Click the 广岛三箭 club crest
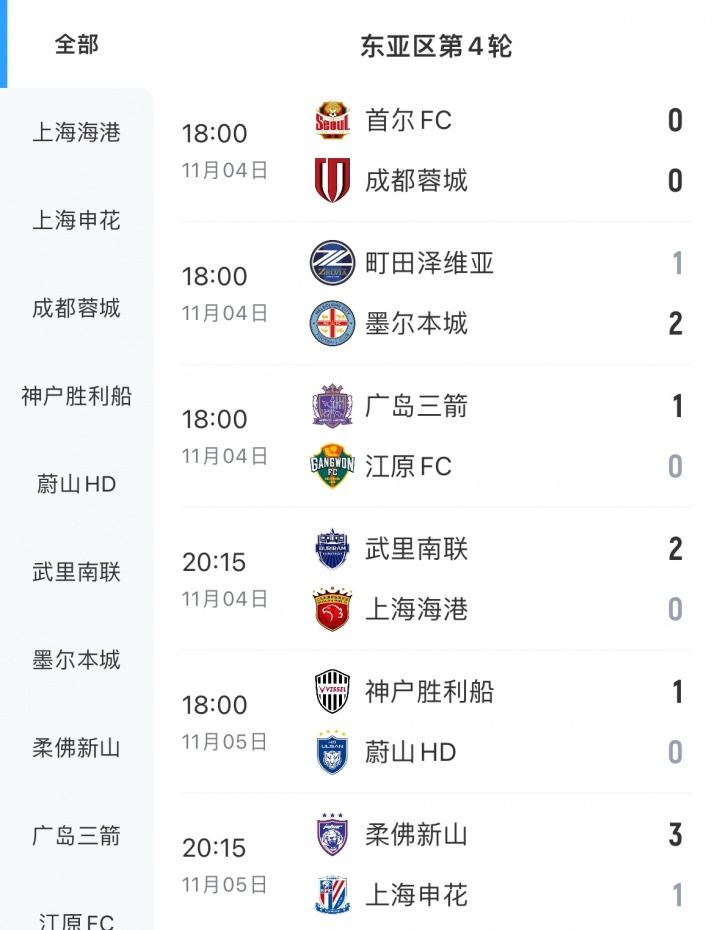 click(334, 406)
